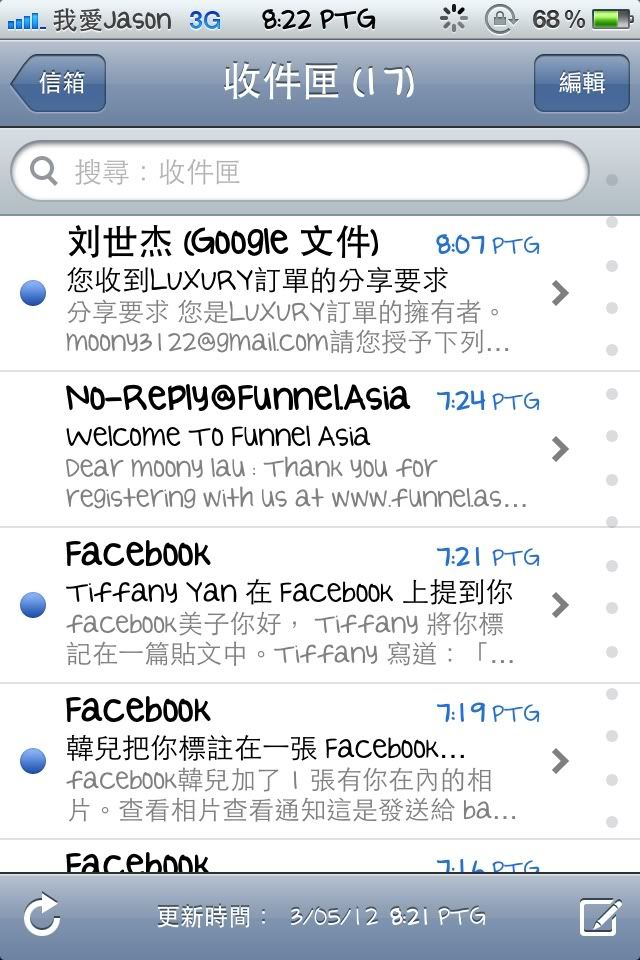The height and width of the screenshot is (960, 640).
Task: Open email from 刘世杰 (Google 文件)
Action: point(300,293)
